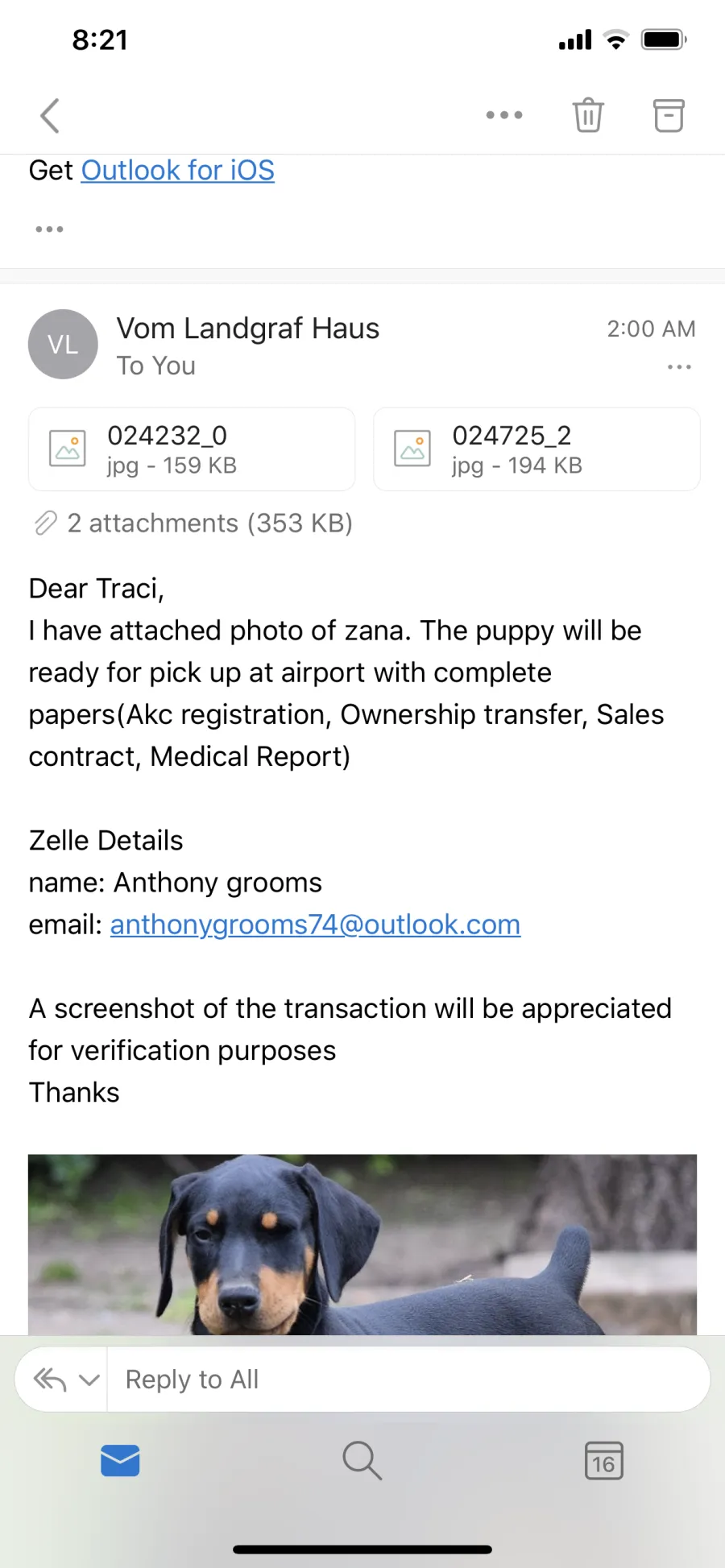725x1568 pixels.
Task: Switch to the Mail tab
Action: tap(120, 1460)
